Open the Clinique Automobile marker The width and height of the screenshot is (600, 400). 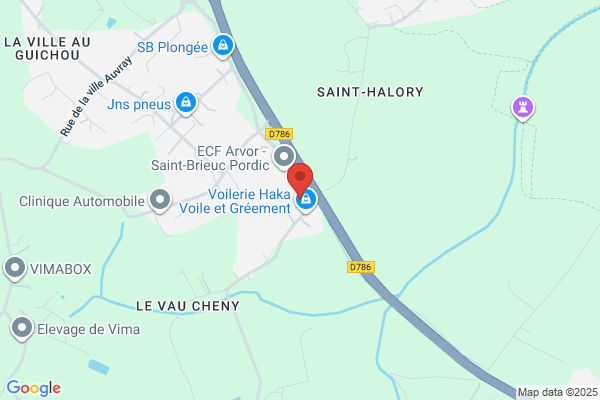160,201
